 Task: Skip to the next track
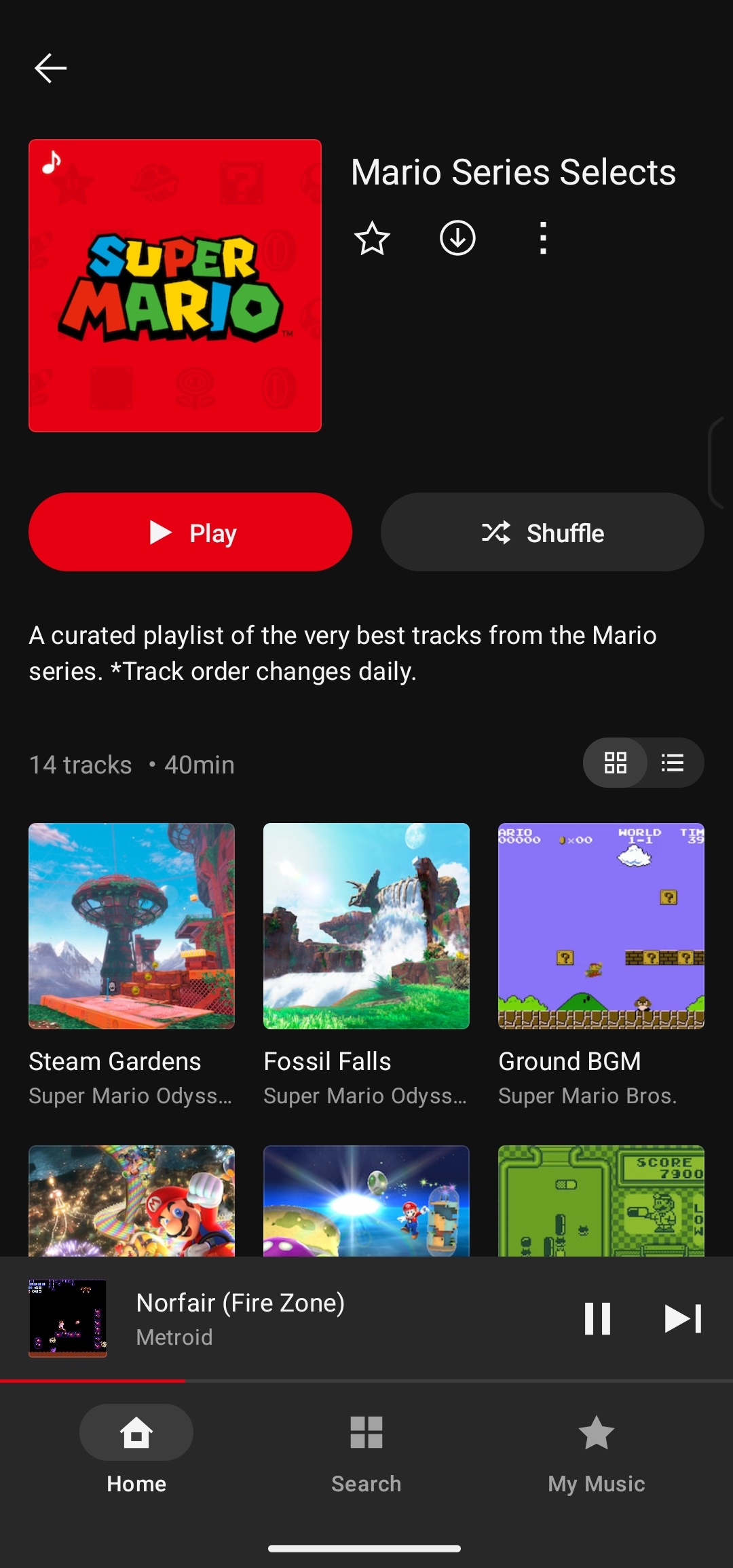click(x=683, y=1318)
